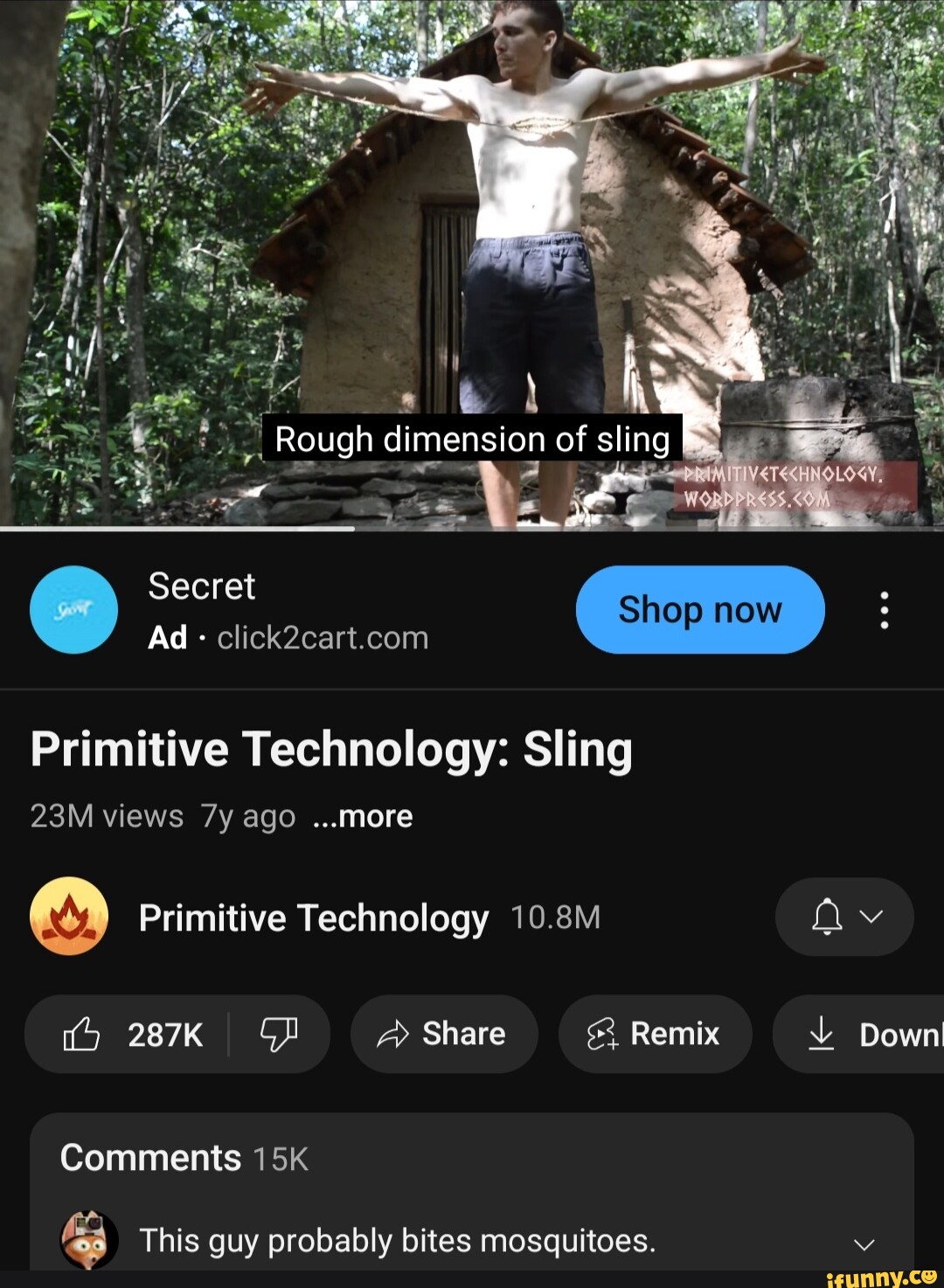Create a Remix of this video
944x1288 pixels.
click(655, 1035)
